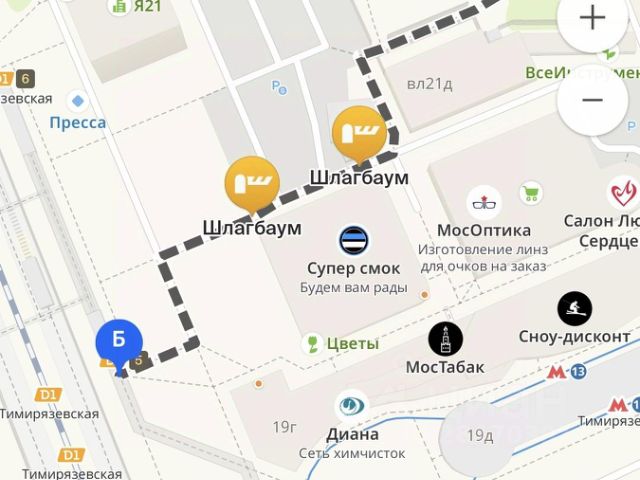640x480 pixels.
Task: Open the Салон Люб Сердце marker
Action: [x=624, y=192]
